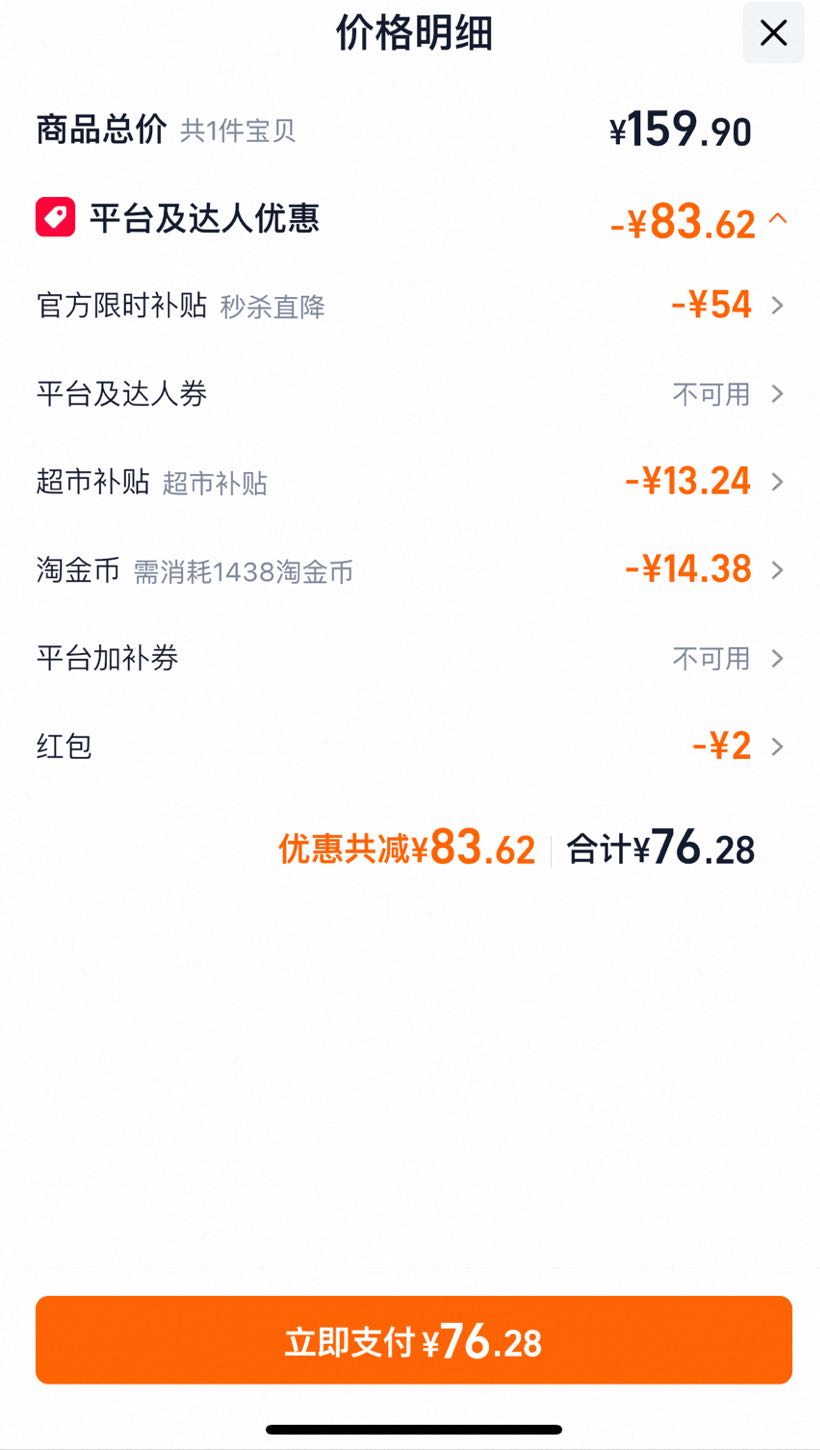
Task: Open the 平台及达人券 row
Action: (x=410, y=394)
